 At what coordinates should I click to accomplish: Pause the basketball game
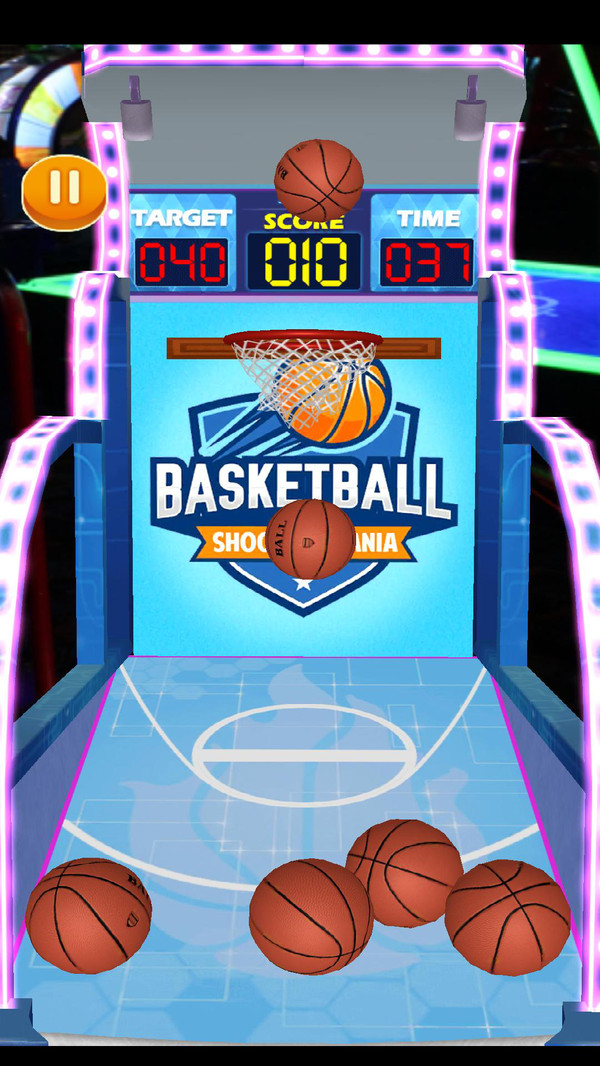[64, 188]
